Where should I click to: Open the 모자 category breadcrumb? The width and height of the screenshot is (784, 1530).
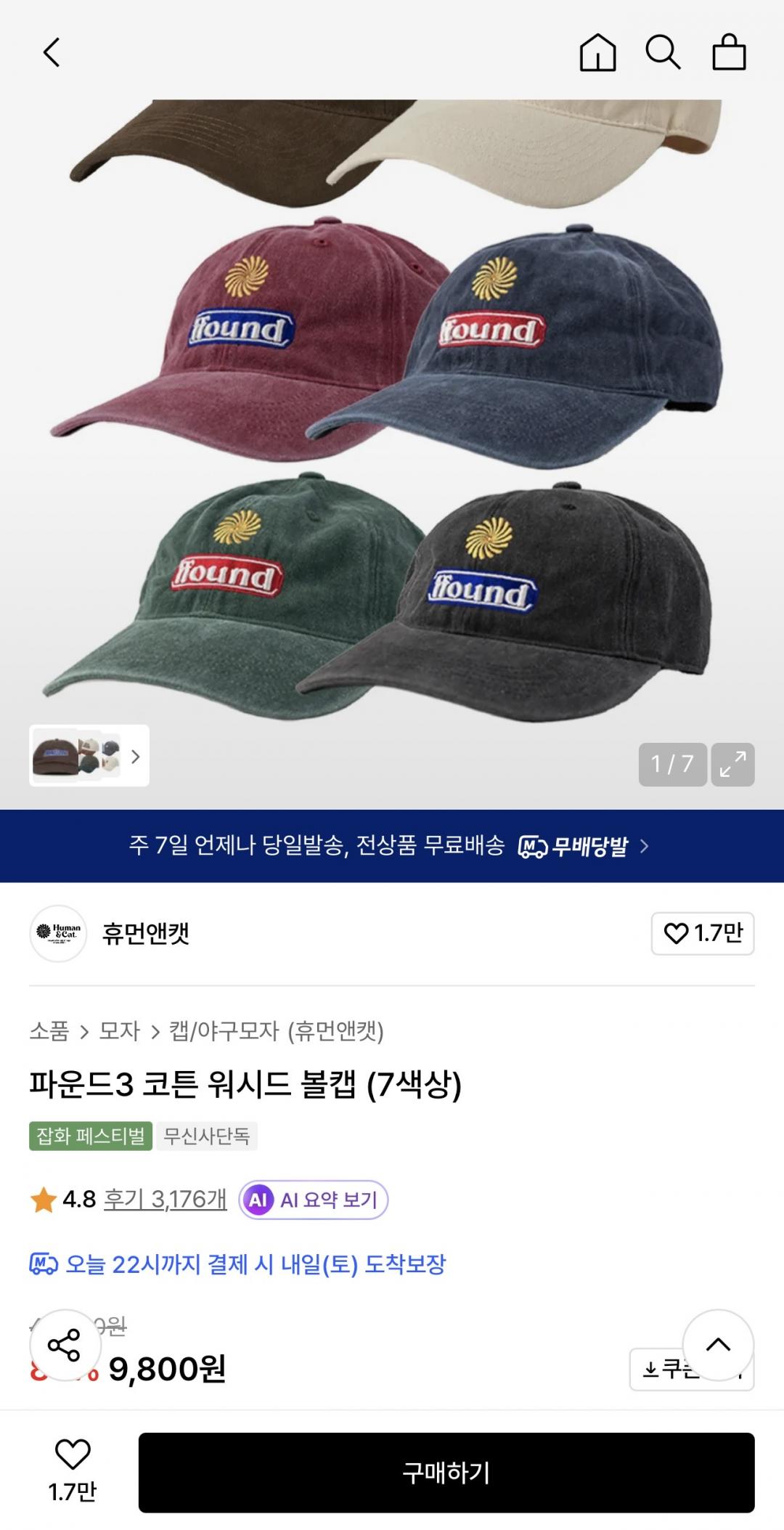coord(120,1031)
